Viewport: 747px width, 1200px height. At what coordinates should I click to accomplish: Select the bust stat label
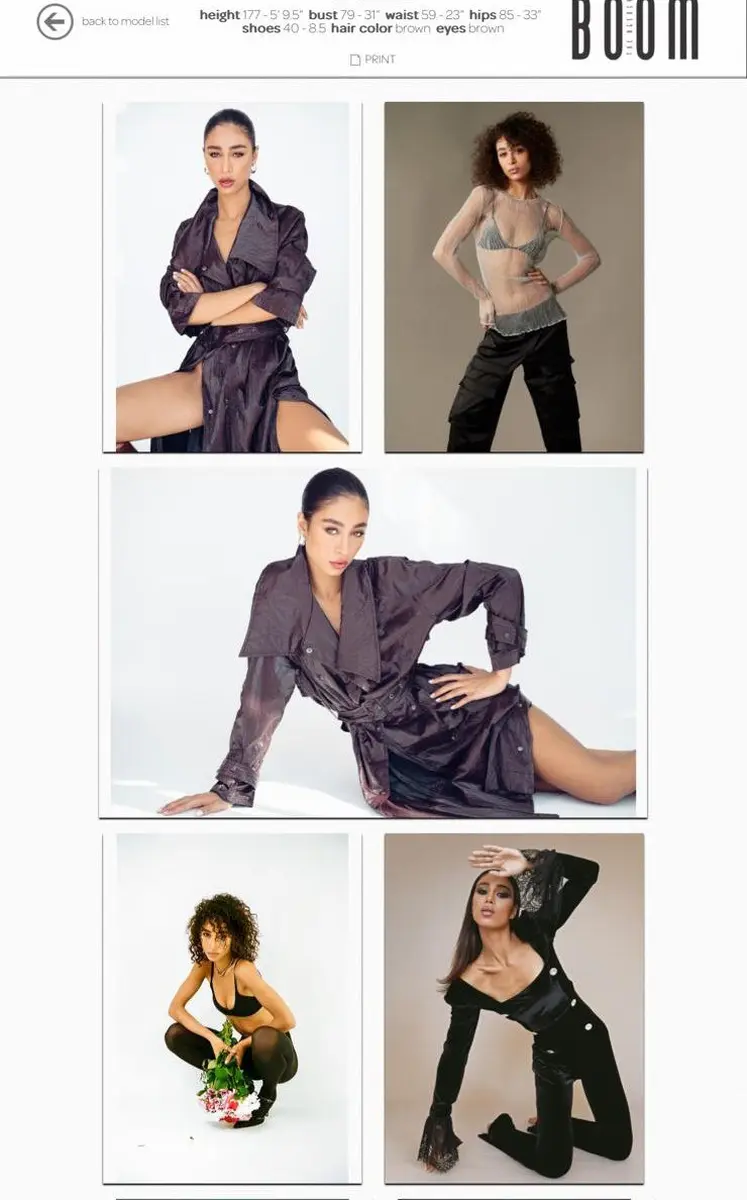[321, 15]
